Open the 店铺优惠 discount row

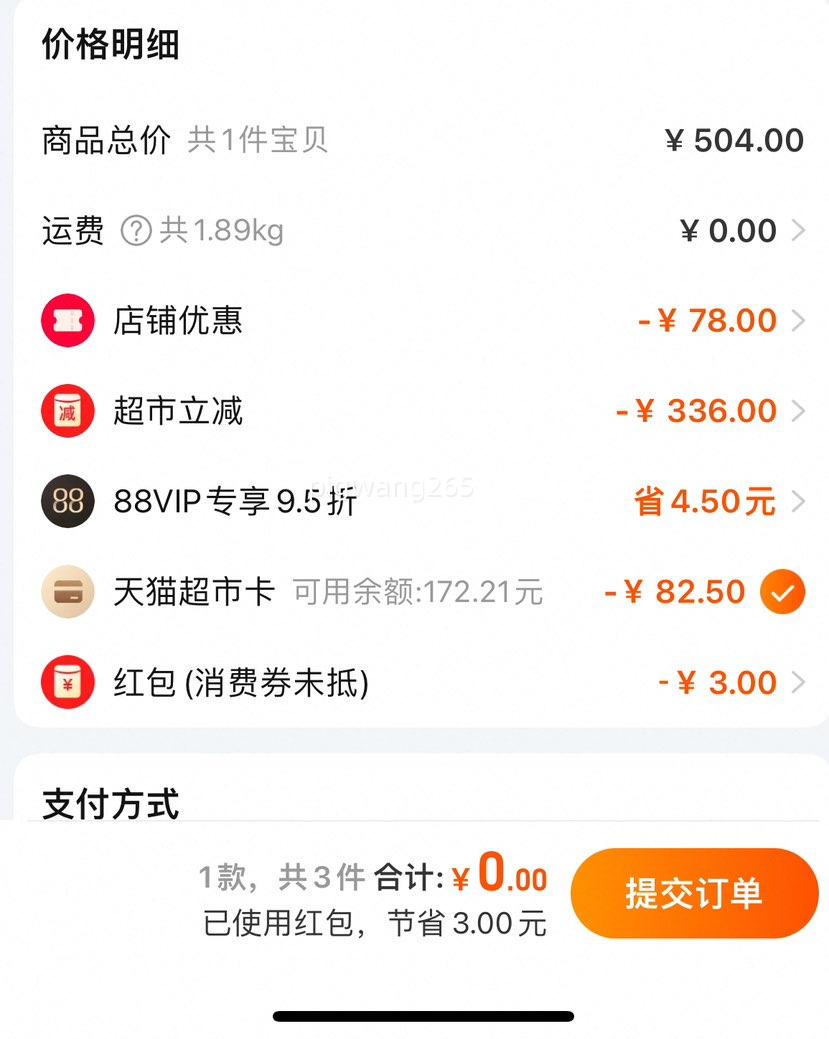423,321
